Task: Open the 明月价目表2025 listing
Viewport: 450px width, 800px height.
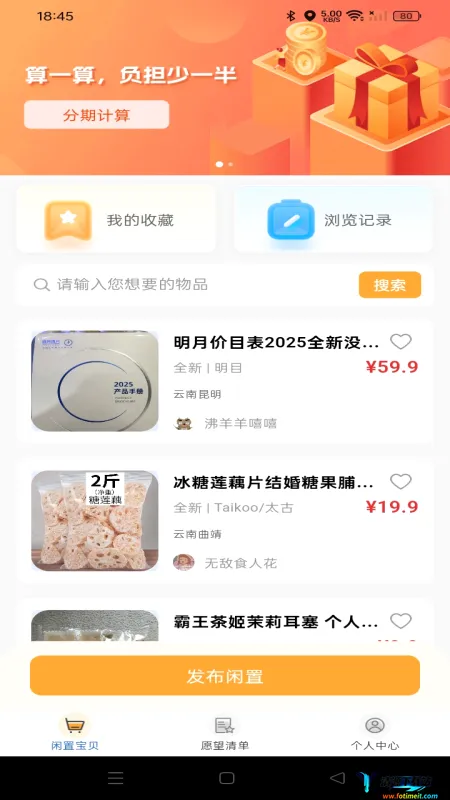Action: [x=225, y=381]
